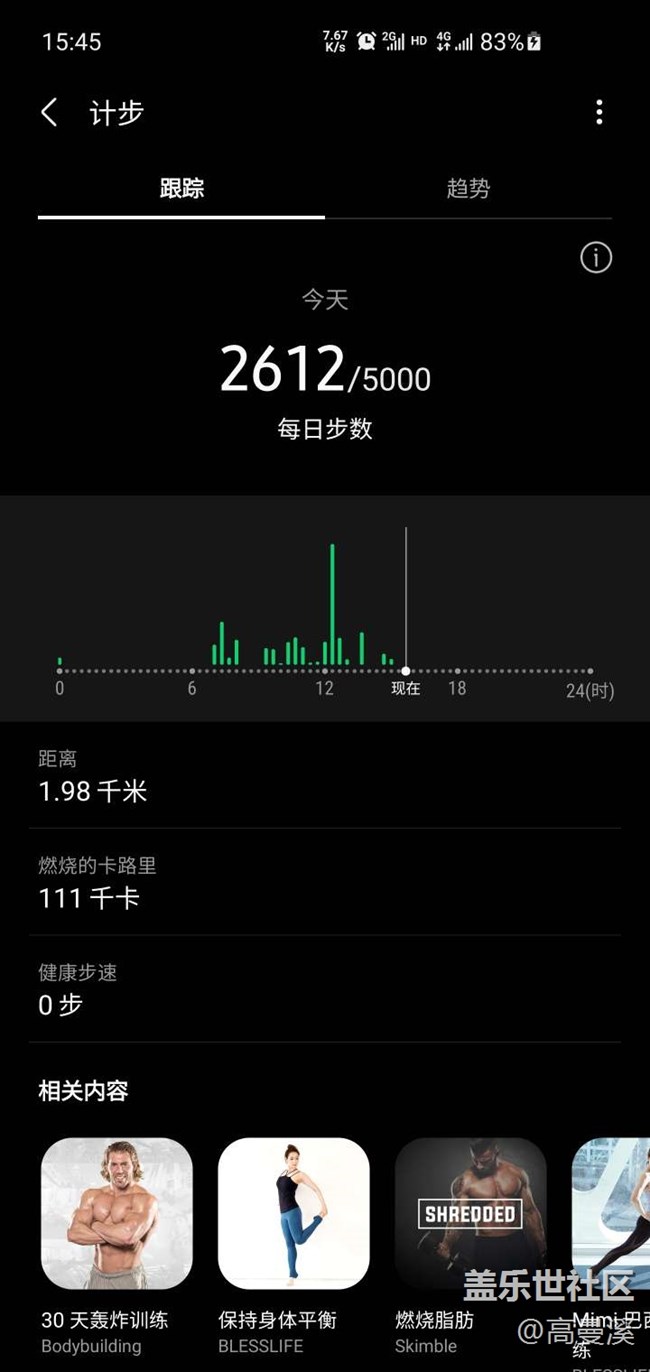Switch to the 趋势 tab

tap(468, 188)
